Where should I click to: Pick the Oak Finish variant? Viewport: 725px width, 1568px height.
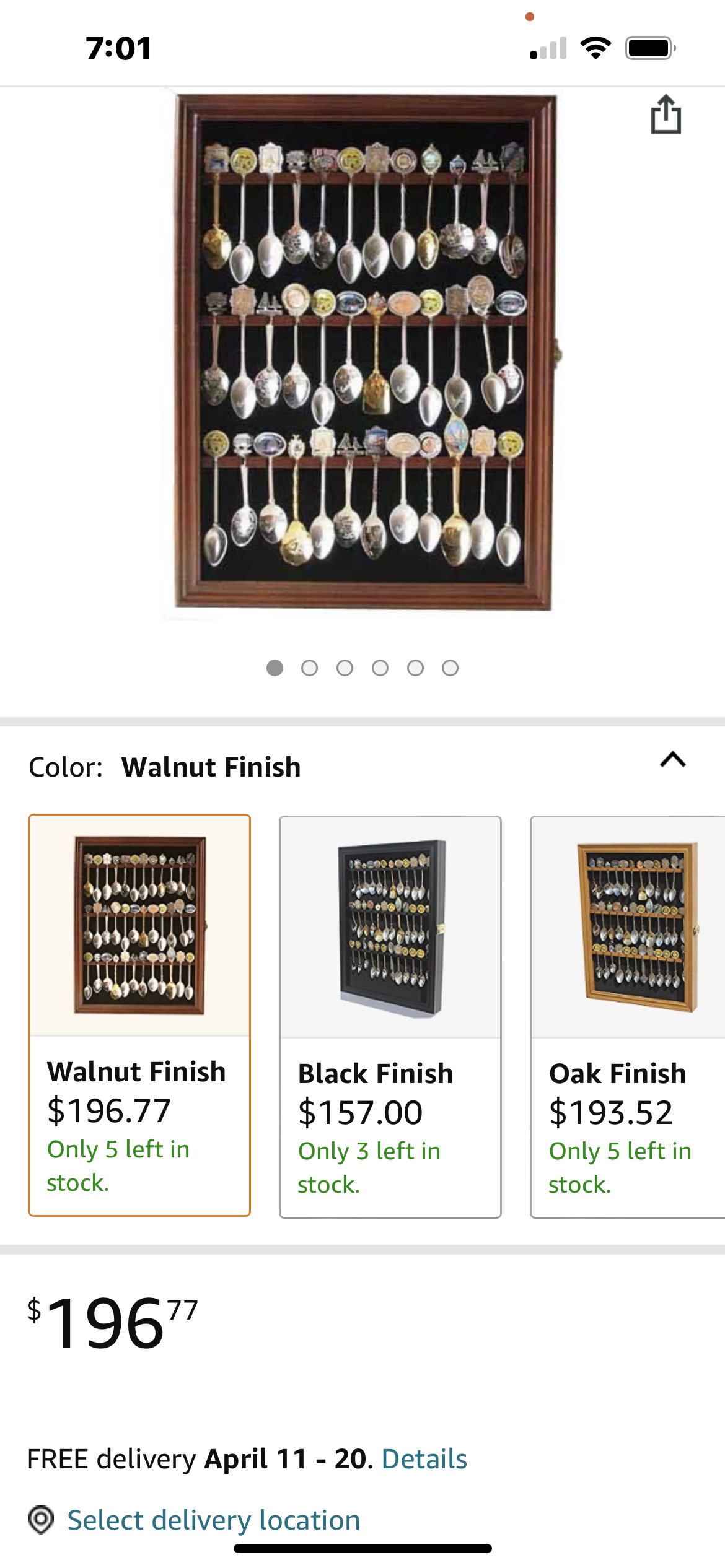coord(627,1017)
